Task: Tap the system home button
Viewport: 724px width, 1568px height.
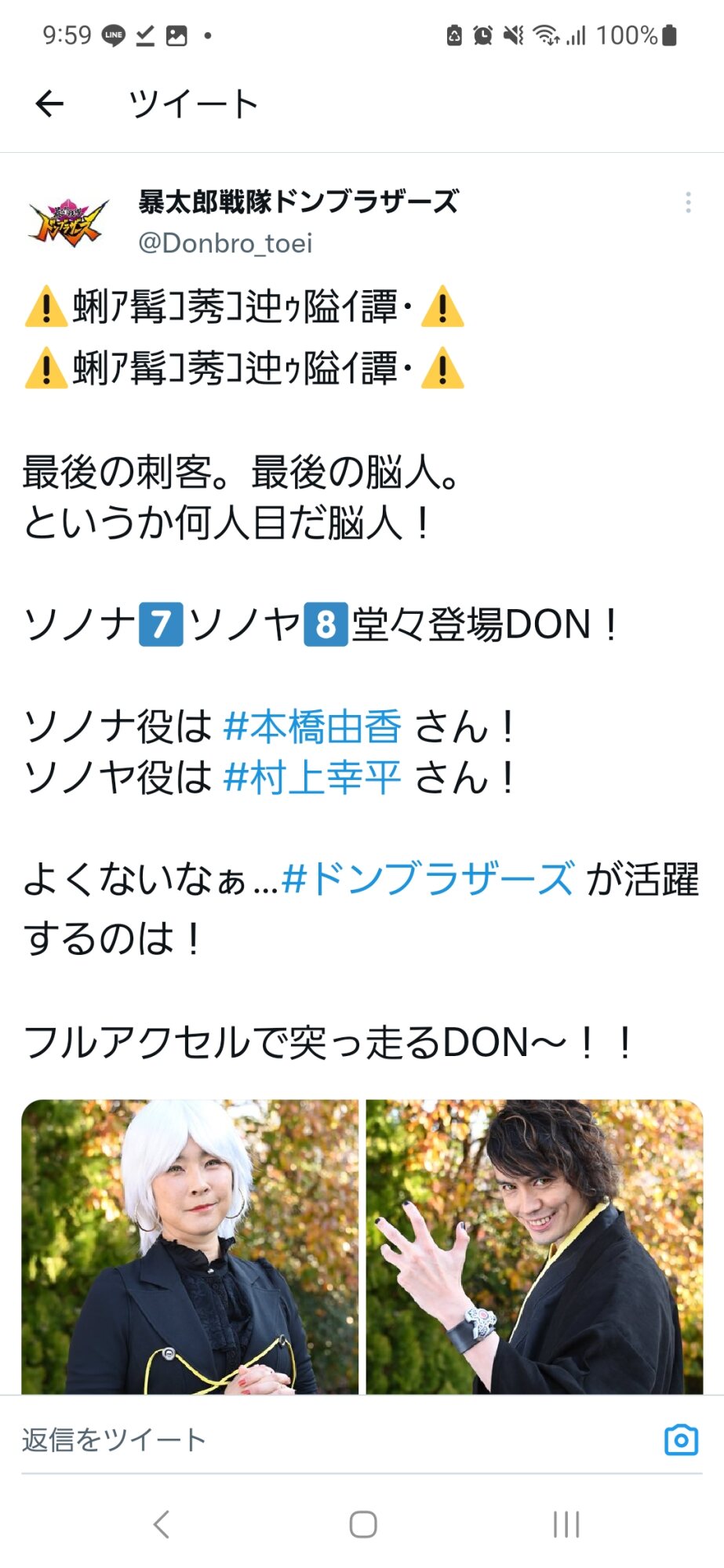Action: pyautogui.click(x=362, y=1524)
